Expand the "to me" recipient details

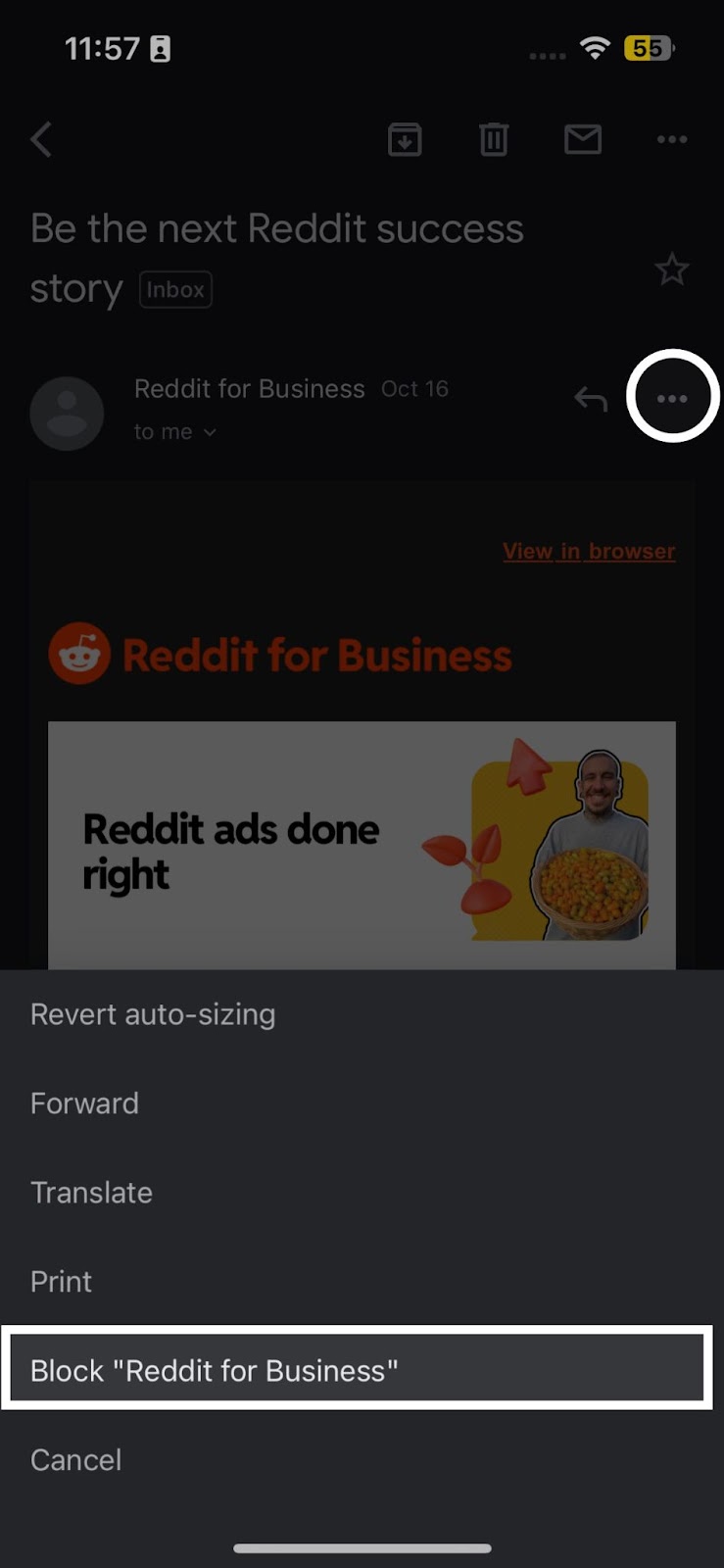point(175,432)
